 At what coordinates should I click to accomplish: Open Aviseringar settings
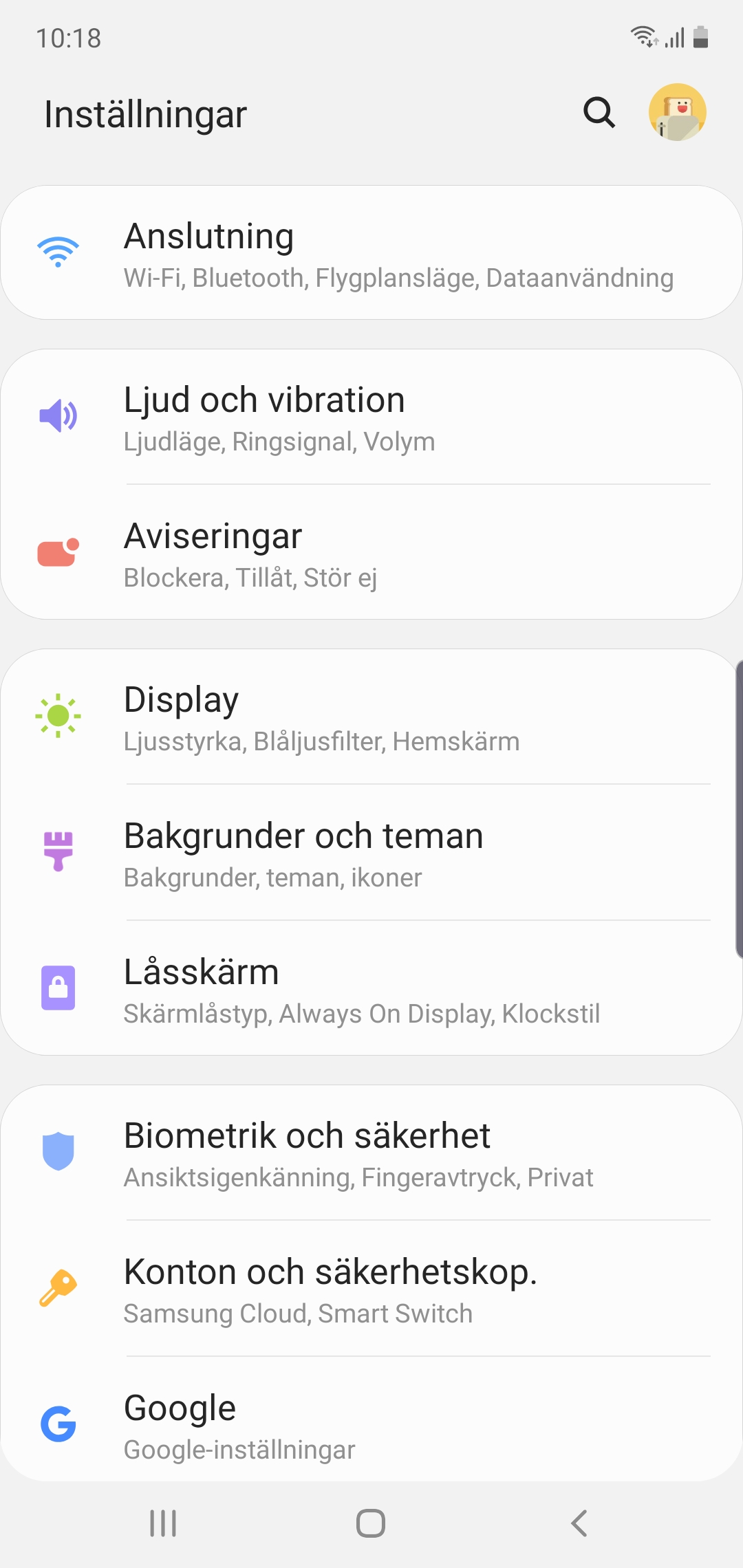371,553
